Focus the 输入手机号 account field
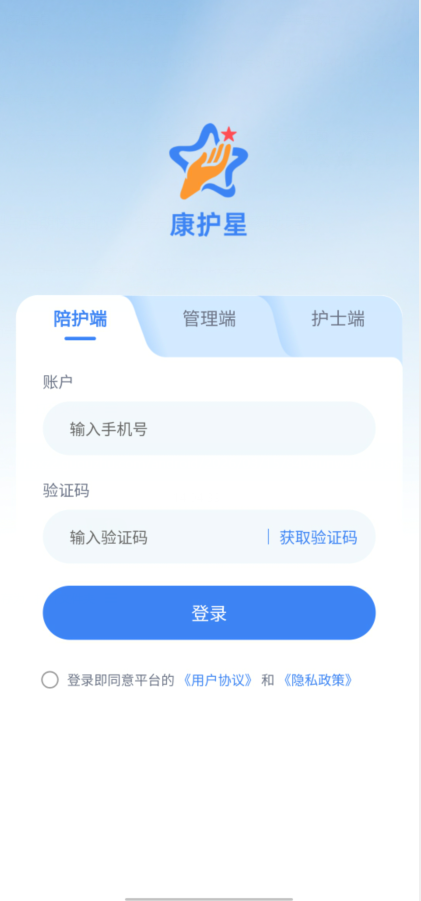Image resolution: width=421 pixels, height=901 pixels. (209, 429)
